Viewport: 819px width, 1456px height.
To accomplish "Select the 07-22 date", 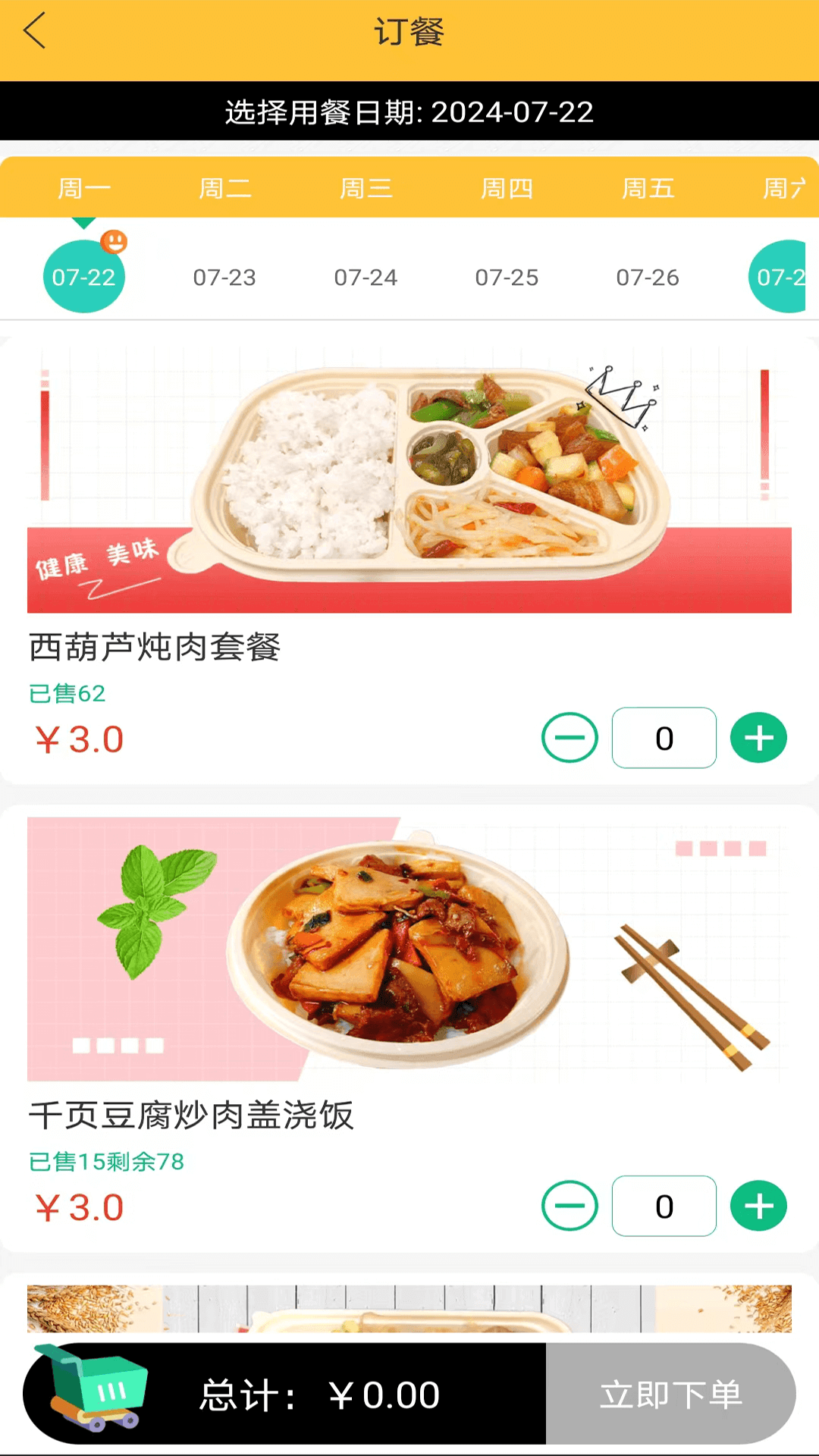I will click(83, 277).
